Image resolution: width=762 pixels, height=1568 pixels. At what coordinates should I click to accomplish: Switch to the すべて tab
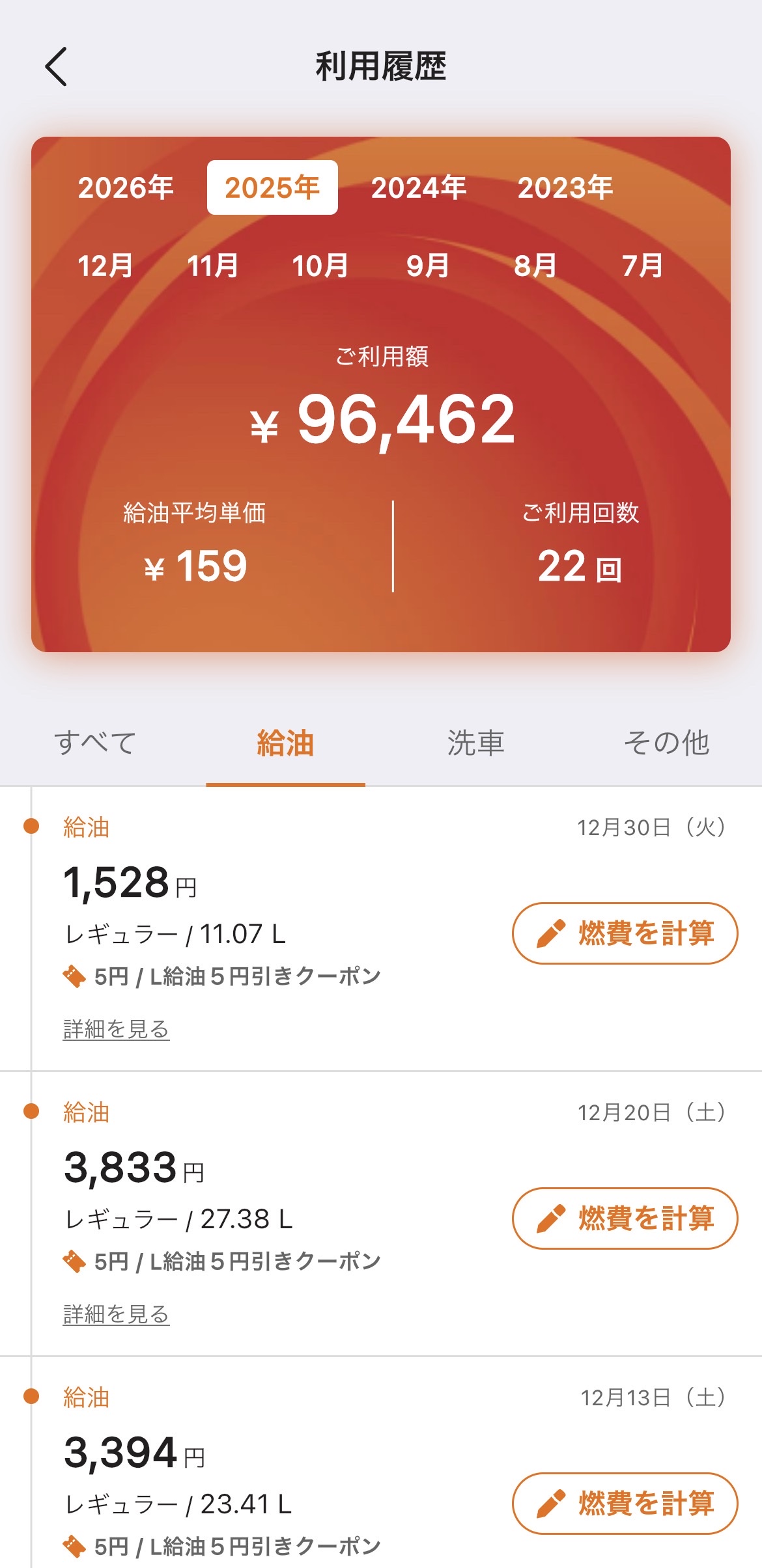point(95,743)
